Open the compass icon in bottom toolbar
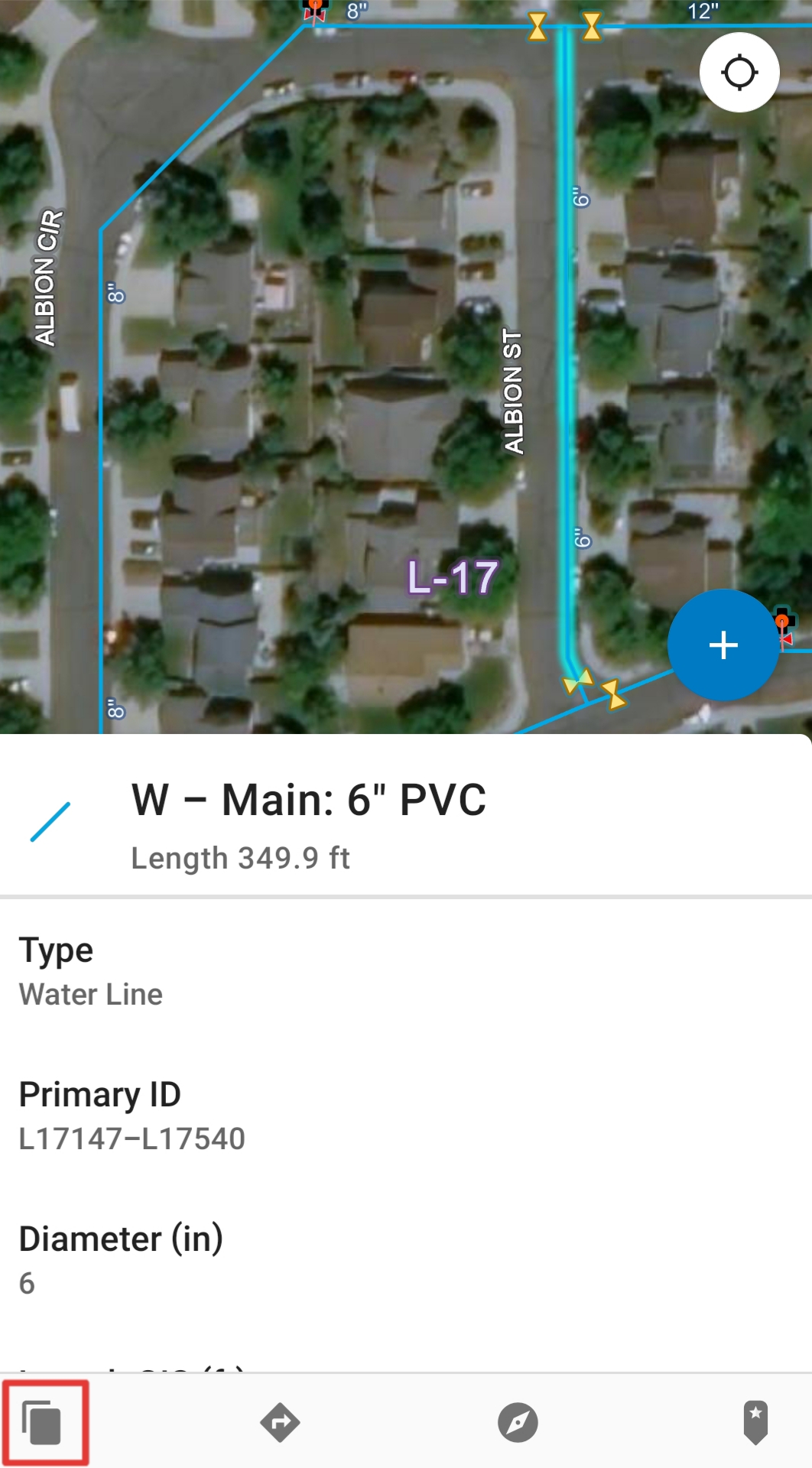This screenshot has height=1468, width=812. pos(518,1423)
